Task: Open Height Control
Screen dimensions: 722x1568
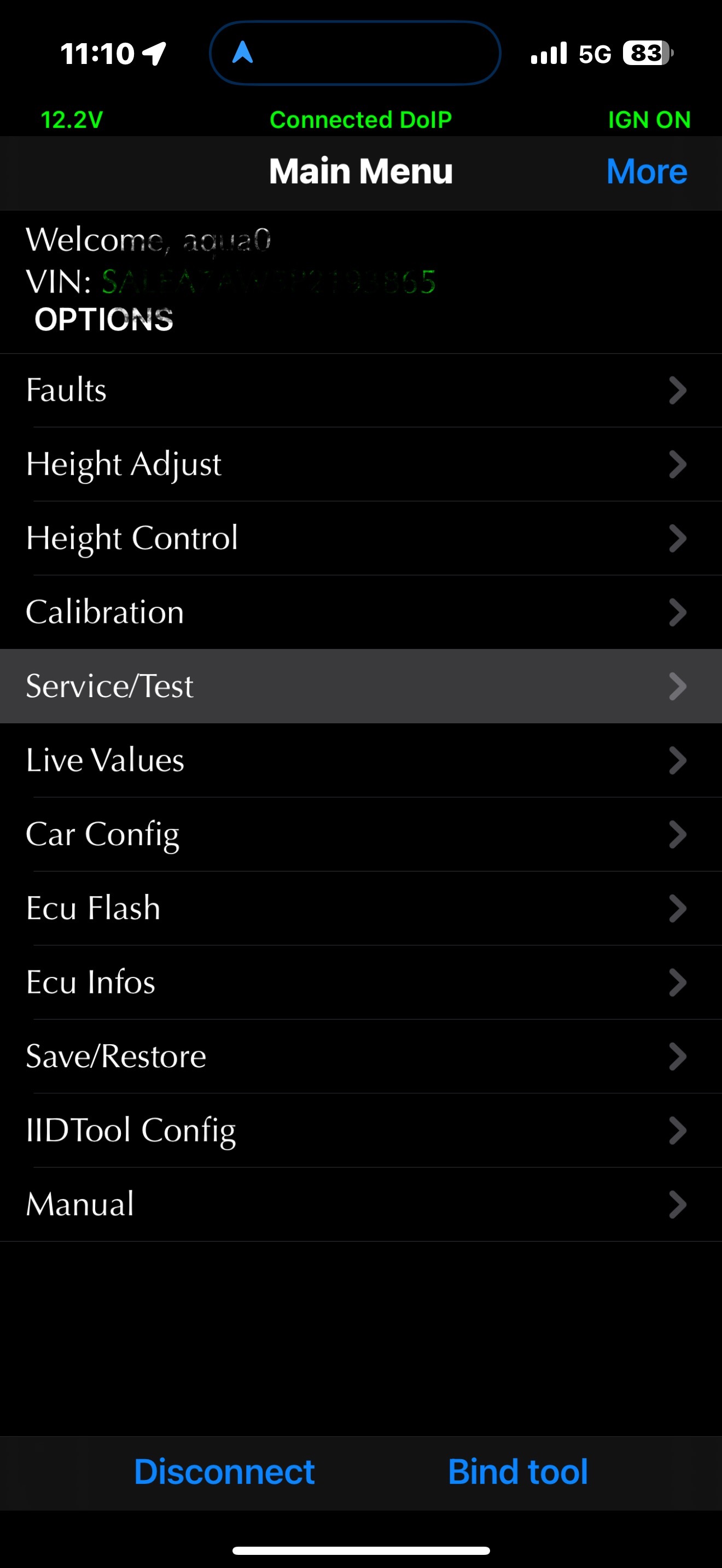Action: [361, 538]
